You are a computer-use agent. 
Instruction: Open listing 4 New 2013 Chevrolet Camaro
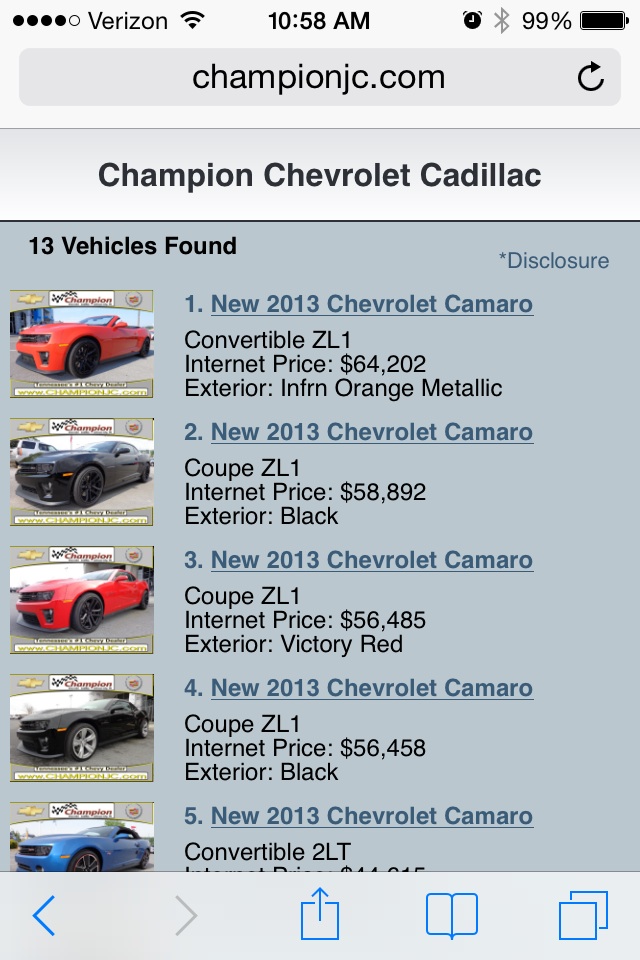click(371, 688)
